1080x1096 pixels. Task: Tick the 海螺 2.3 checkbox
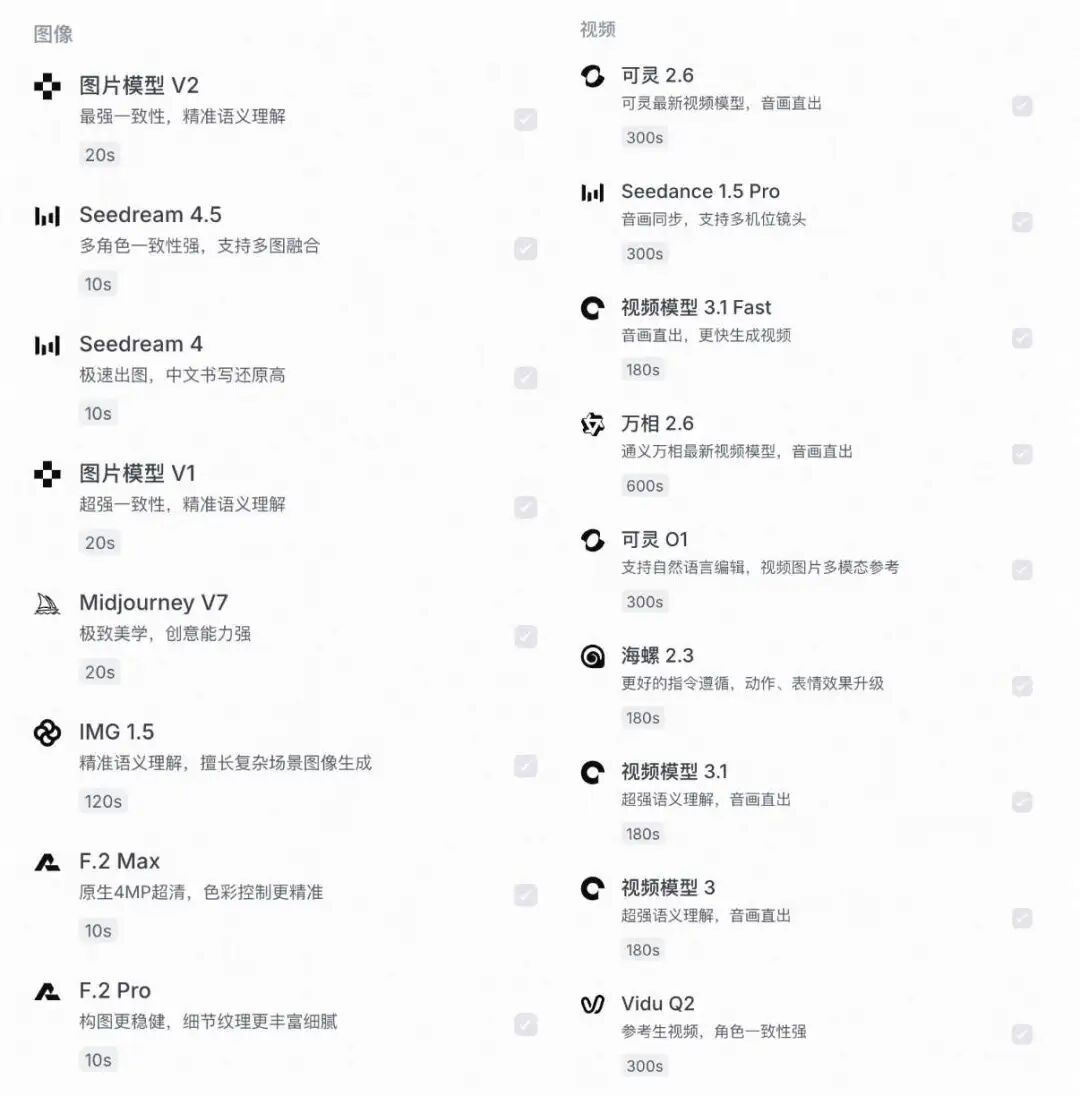[1022, 686]
